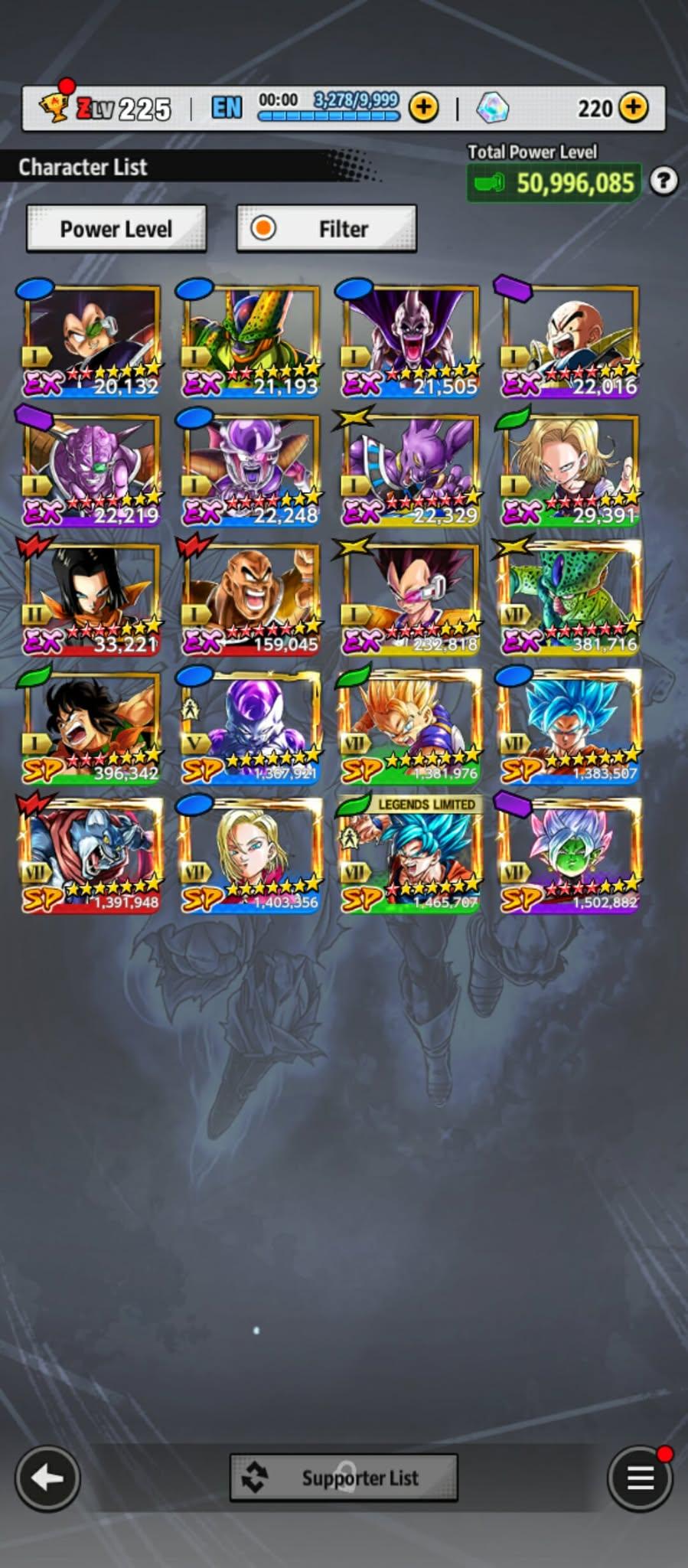Open the Legends Limited SP character card

click(410, 855)
